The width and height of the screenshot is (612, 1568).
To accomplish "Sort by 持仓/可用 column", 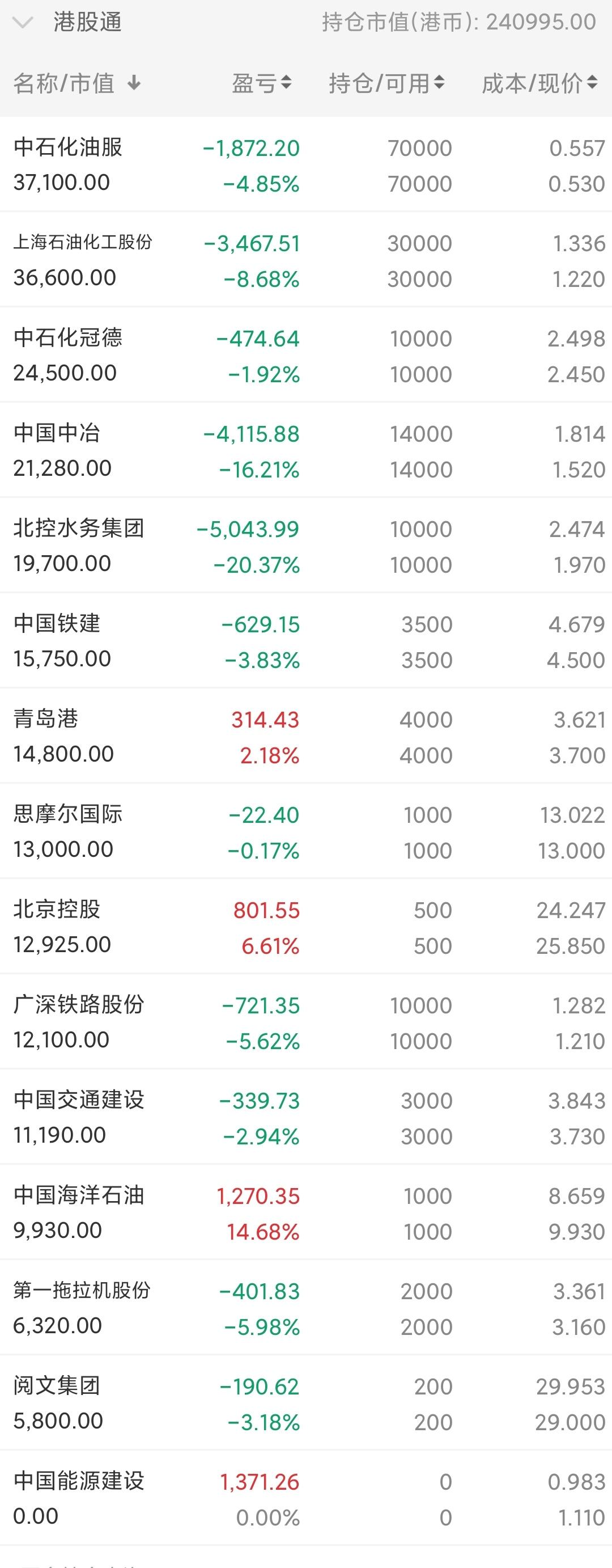I will pos(386,83).
